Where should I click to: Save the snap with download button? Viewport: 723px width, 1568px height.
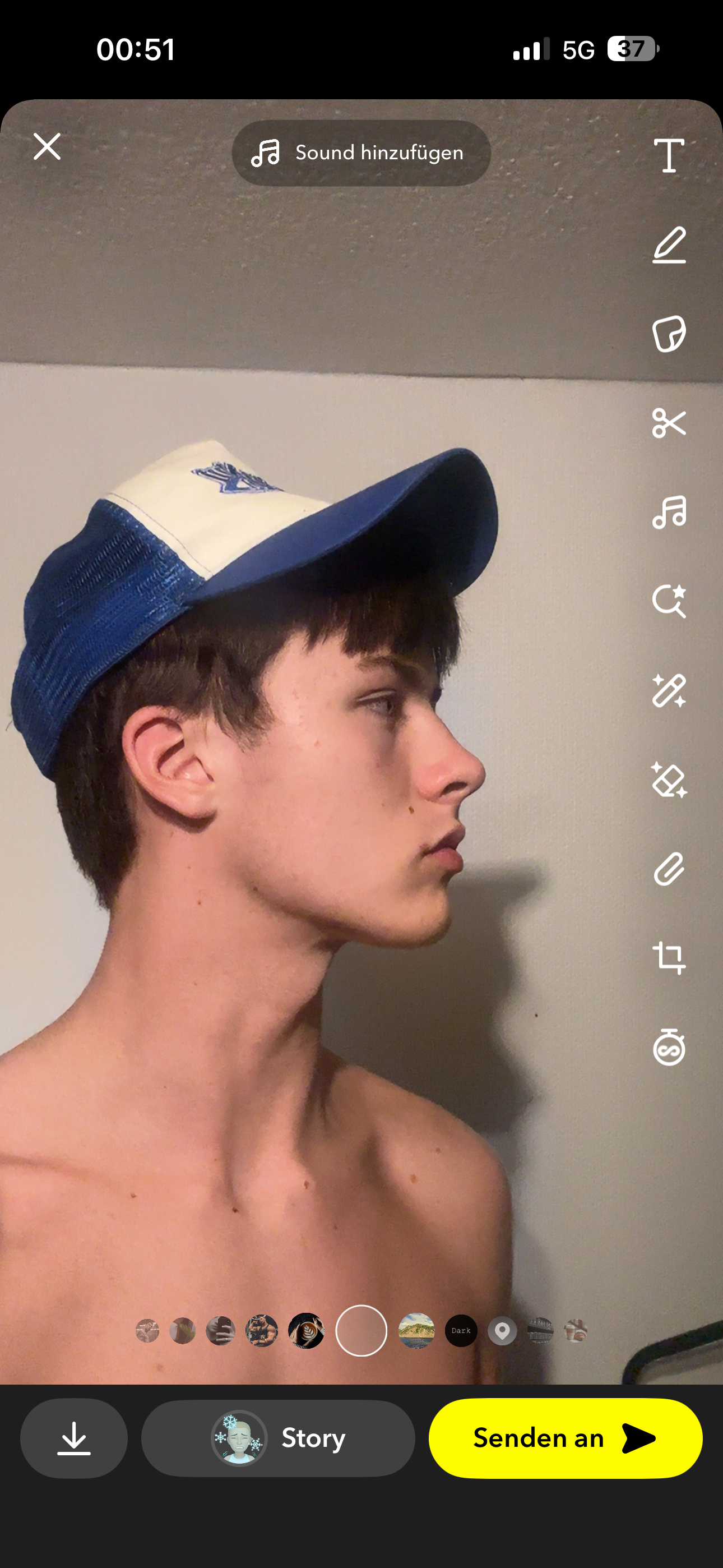pos(73,1438)
